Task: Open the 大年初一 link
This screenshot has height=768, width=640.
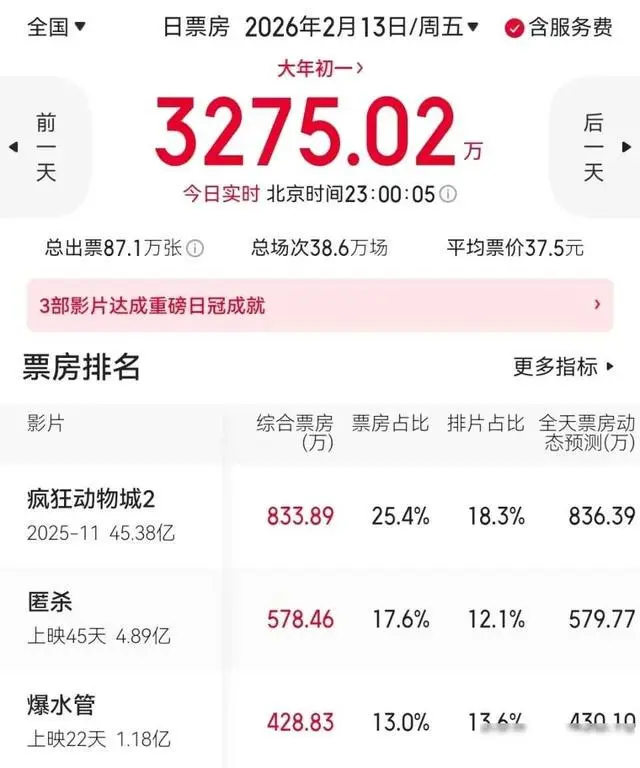Action: point(320,68)
